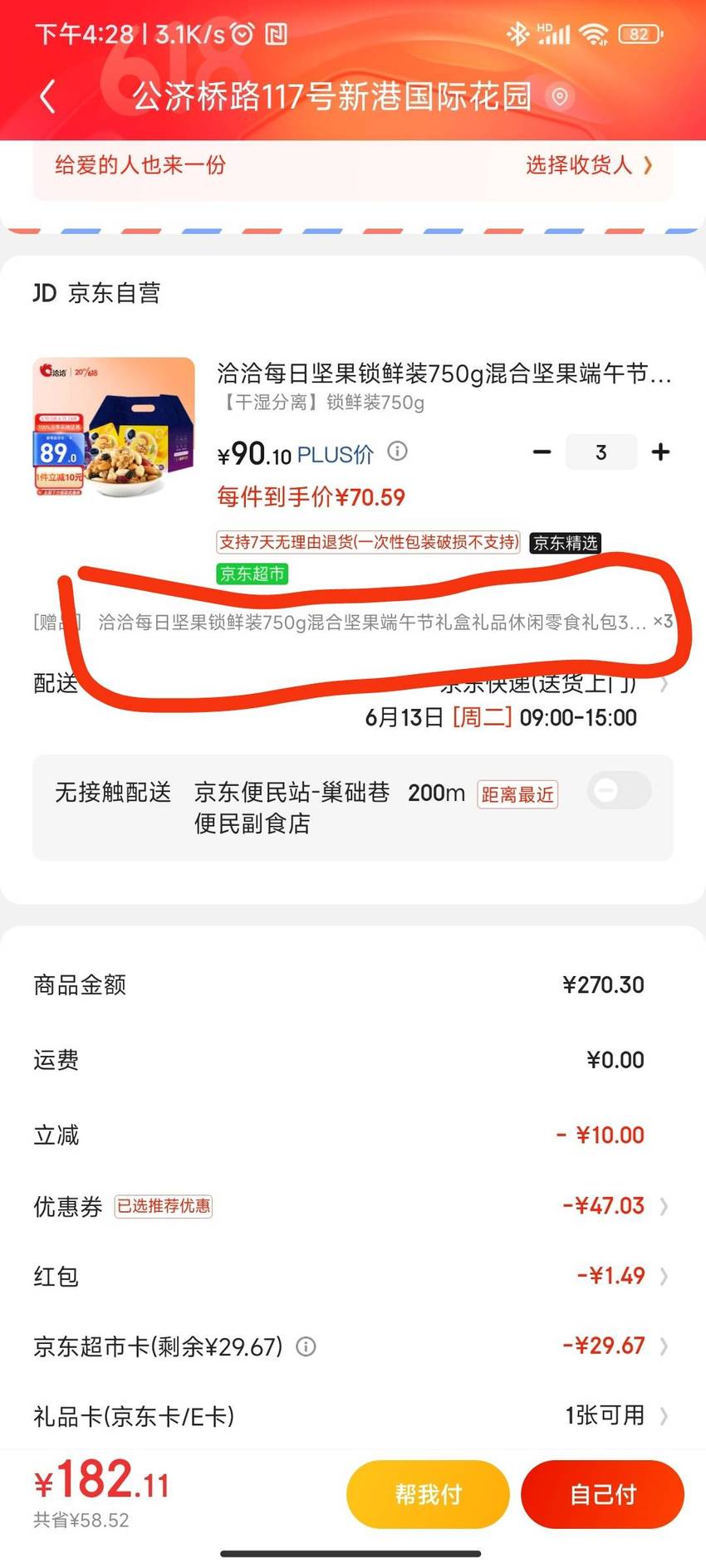Screen dimensions: 706x1568
Task: Open the location pin next to the address
Action: [561, 97]
